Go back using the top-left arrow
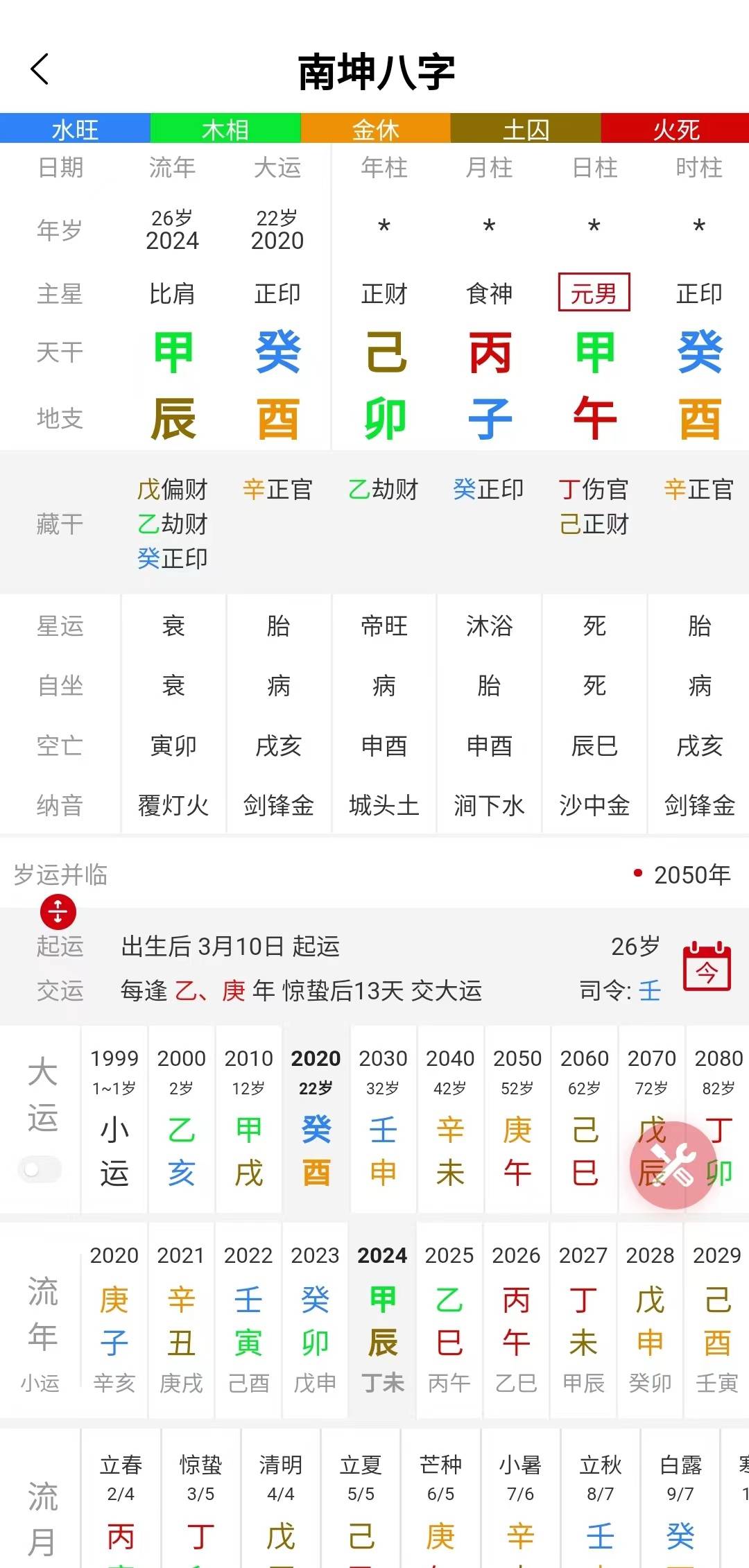Image resolution: width=749 pixels, height=1568 pixels. pos(40,69)
